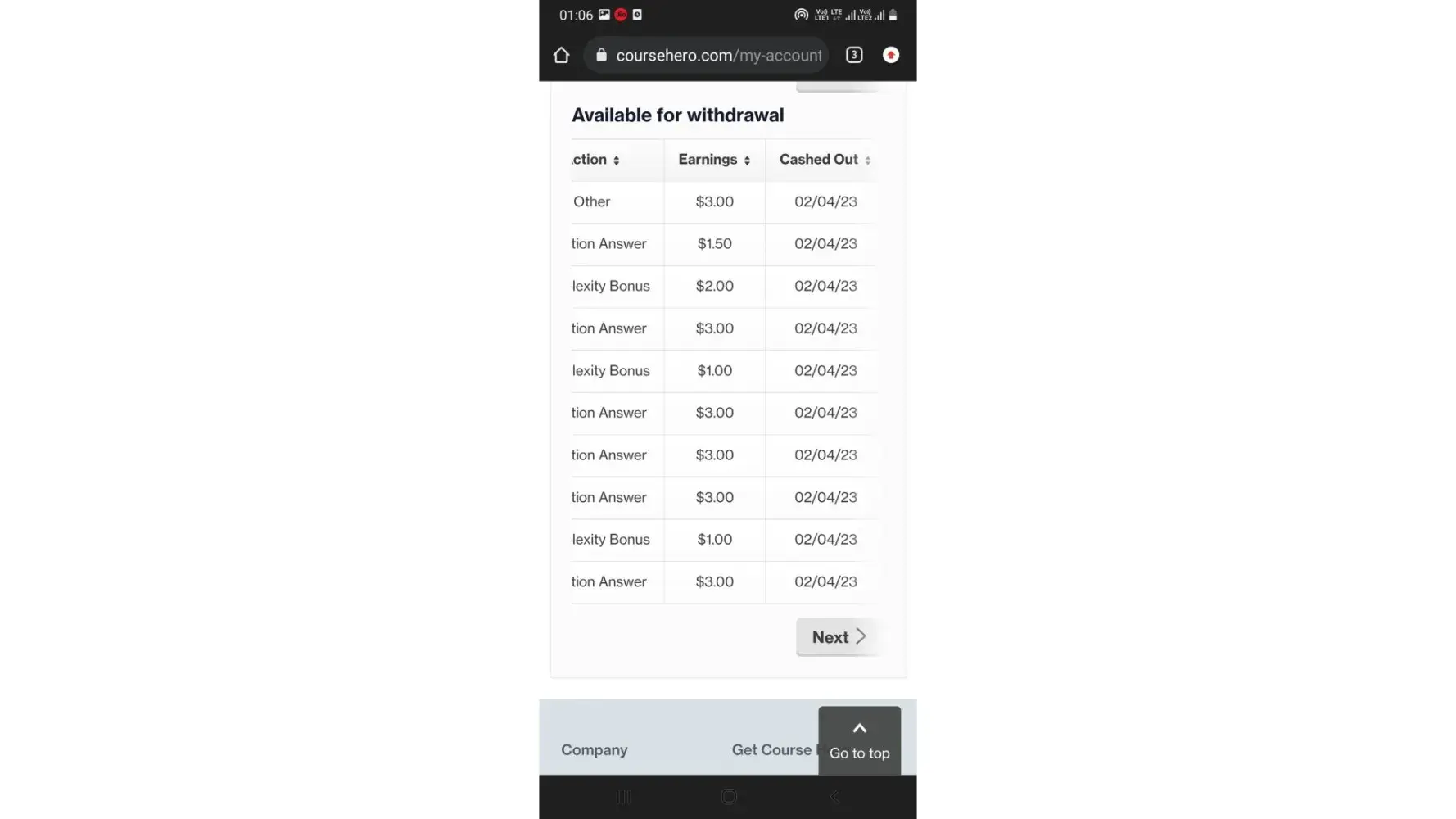Viewport: 1456px width, 819px height.
Task: Tap the system back button
Action: [x=834, y=796]
